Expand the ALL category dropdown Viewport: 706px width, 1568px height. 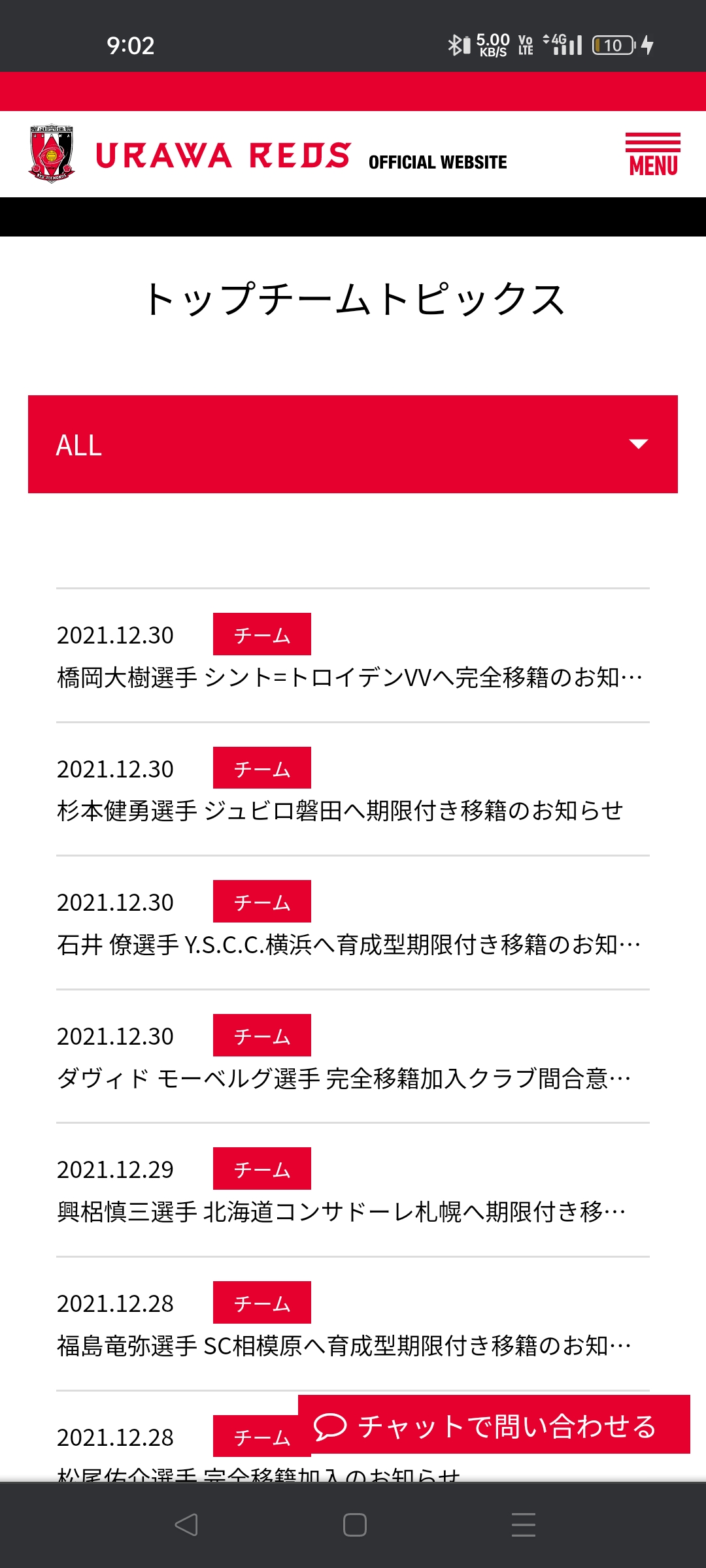353,444
